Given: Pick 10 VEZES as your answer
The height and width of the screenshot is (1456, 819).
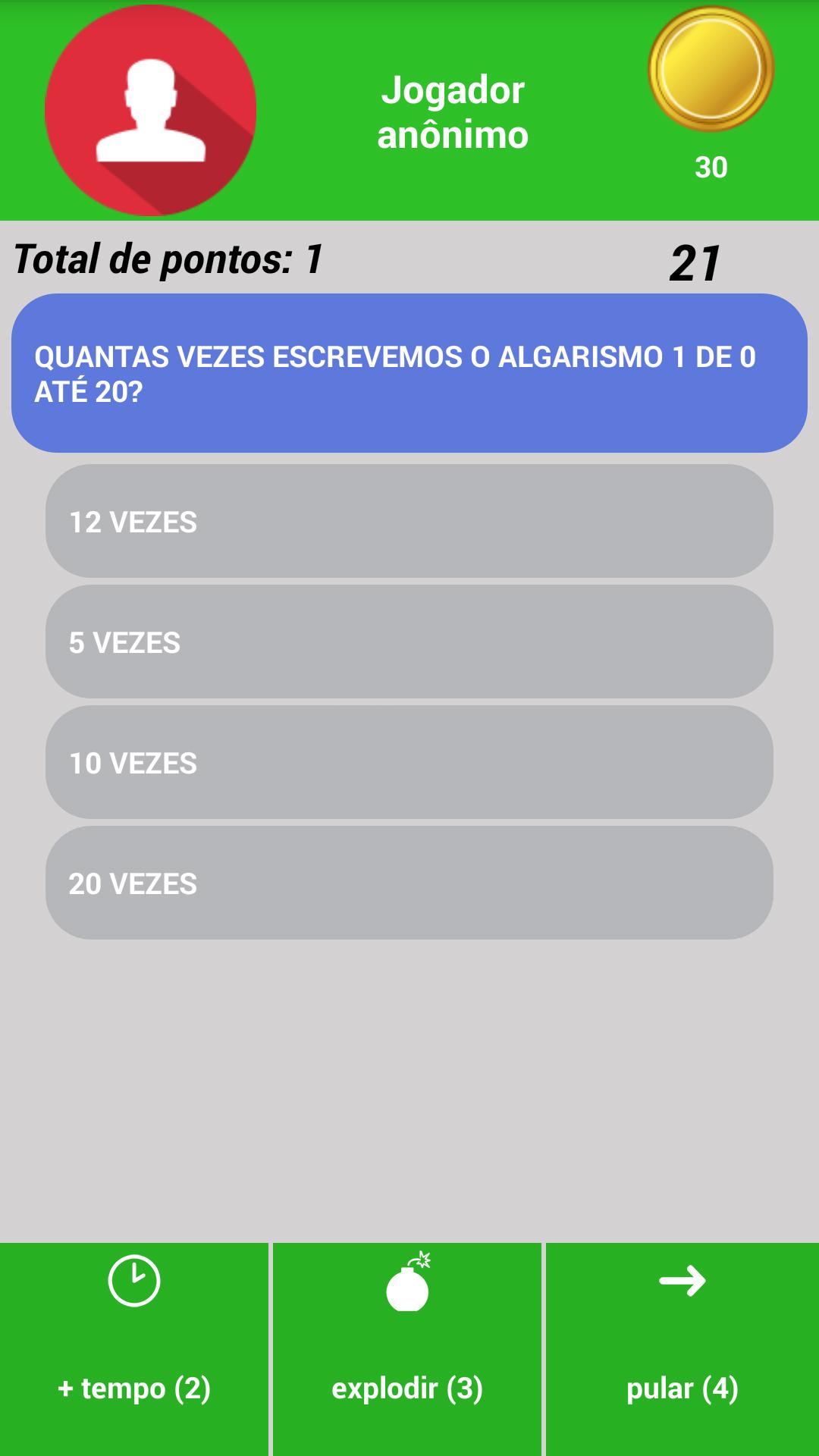Looking at the screenshot, I should [x=409, y=763].
